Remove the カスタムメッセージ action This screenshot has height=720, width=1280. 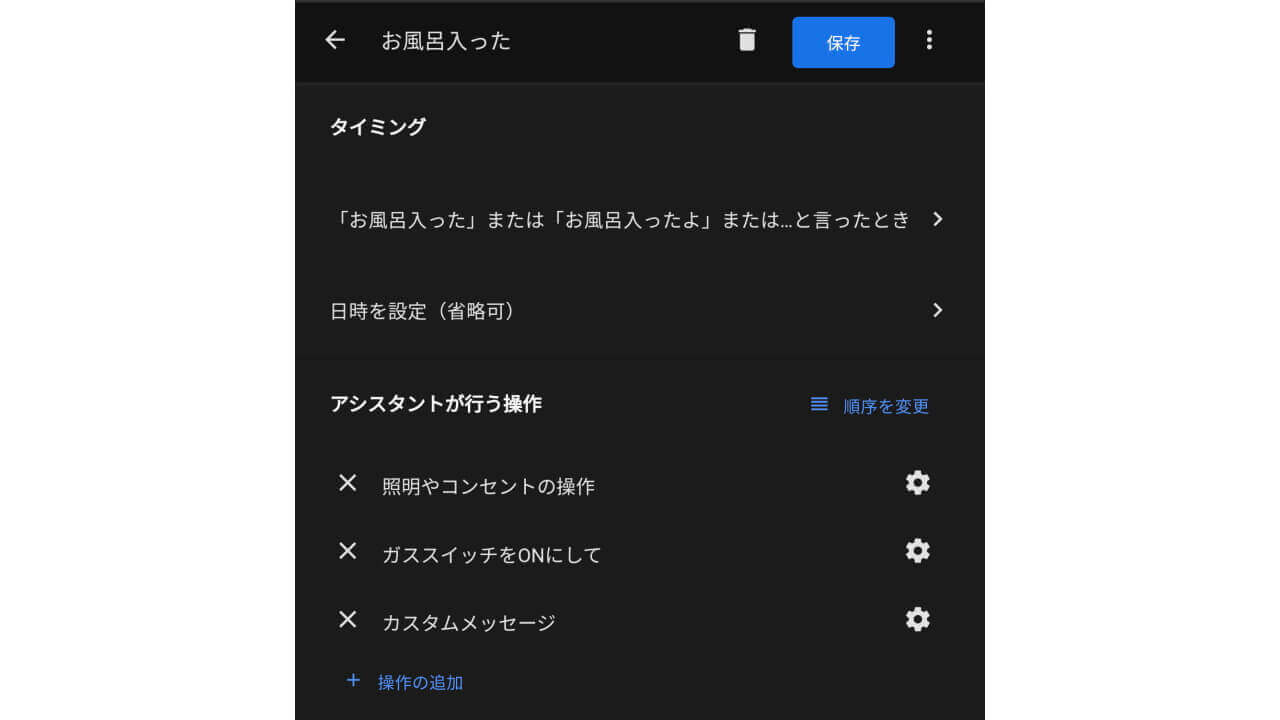[347, 620]
